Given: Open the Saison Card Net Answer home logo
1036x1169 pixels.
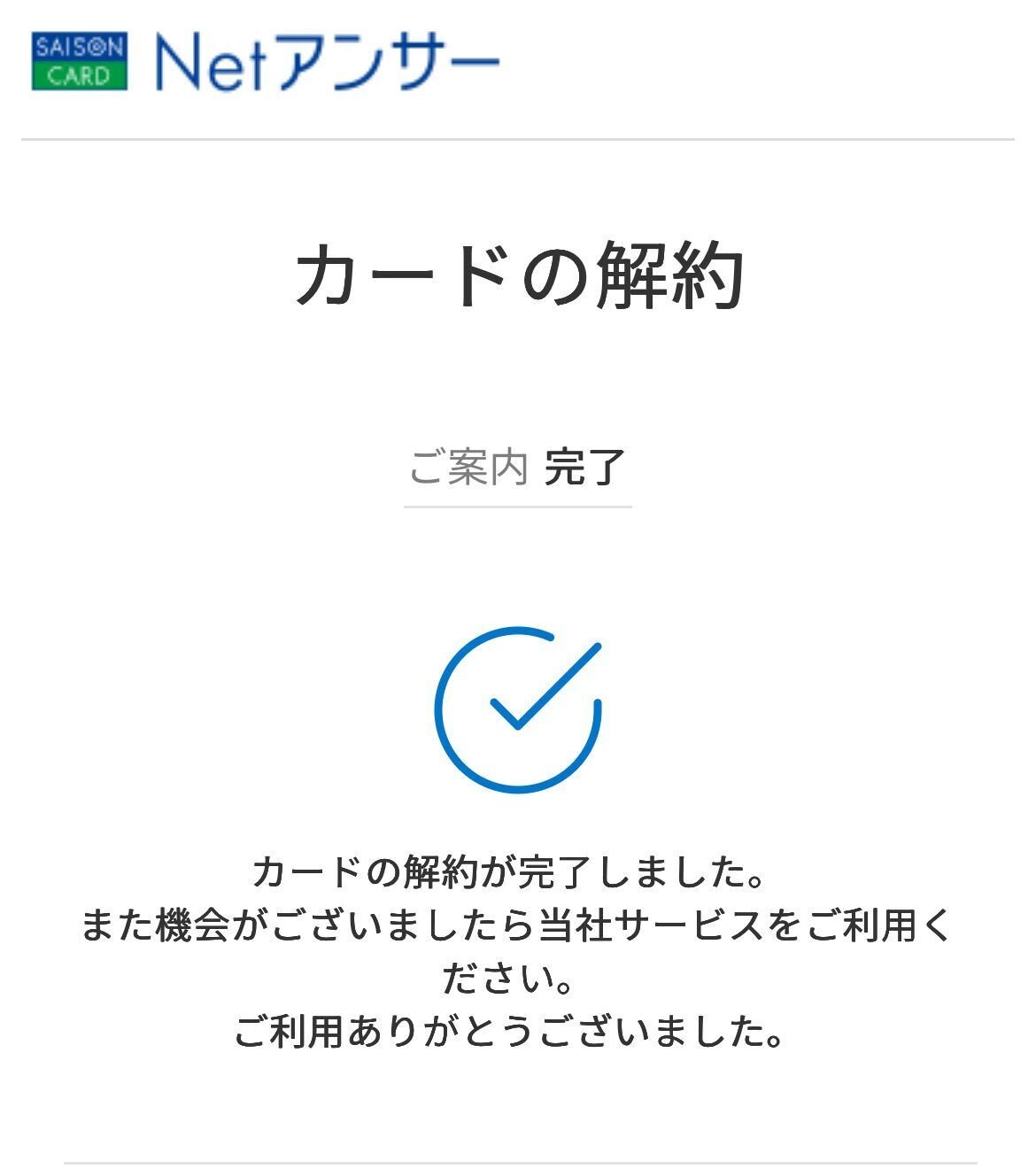Looking at the screenshot, I should click(266, 62).
